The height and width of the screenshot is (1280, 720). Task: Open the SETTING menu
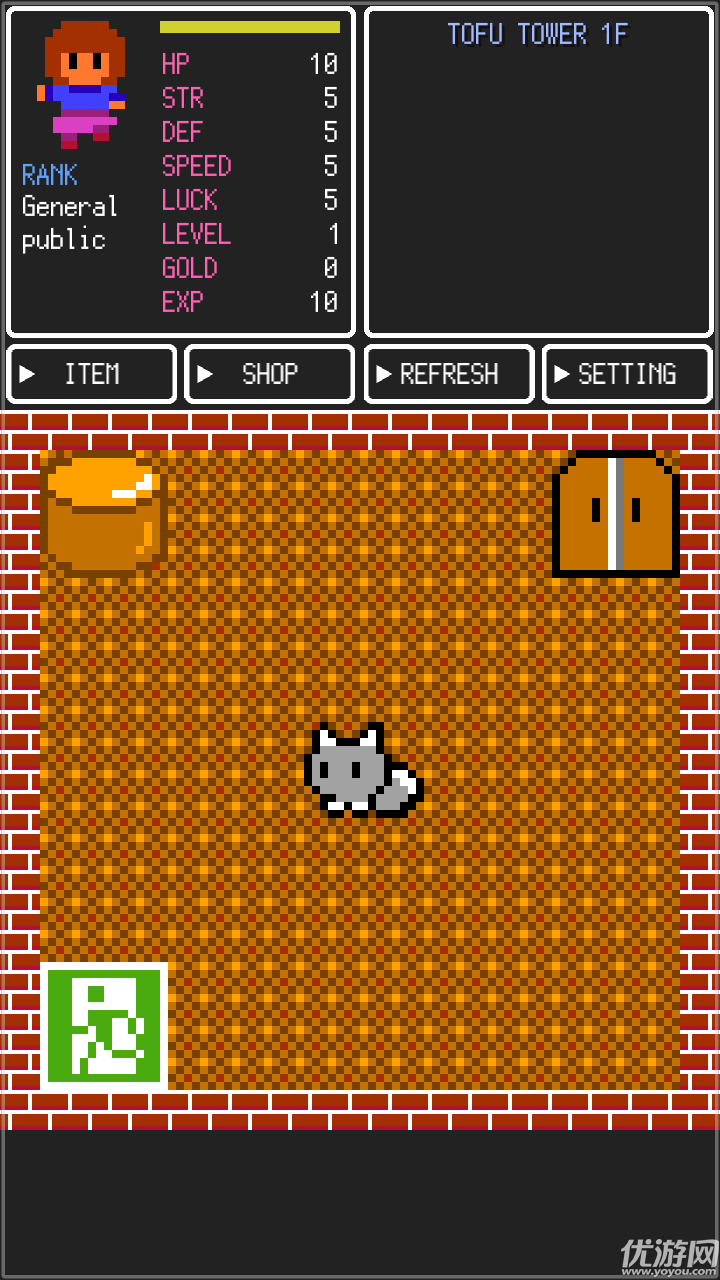(626, 374)
